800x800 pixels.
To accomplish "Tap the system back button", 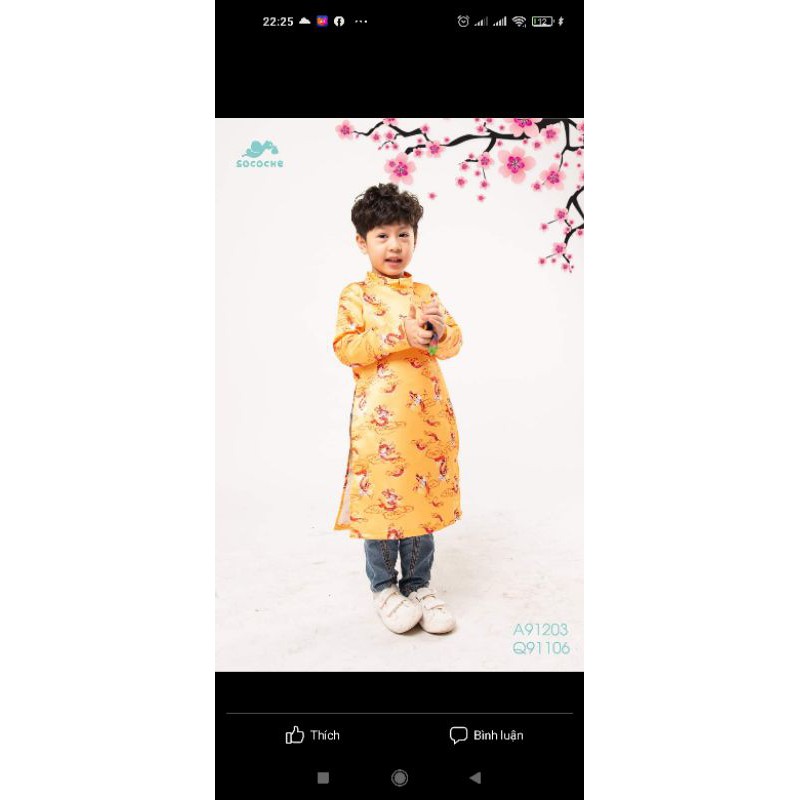I will 475,777.
